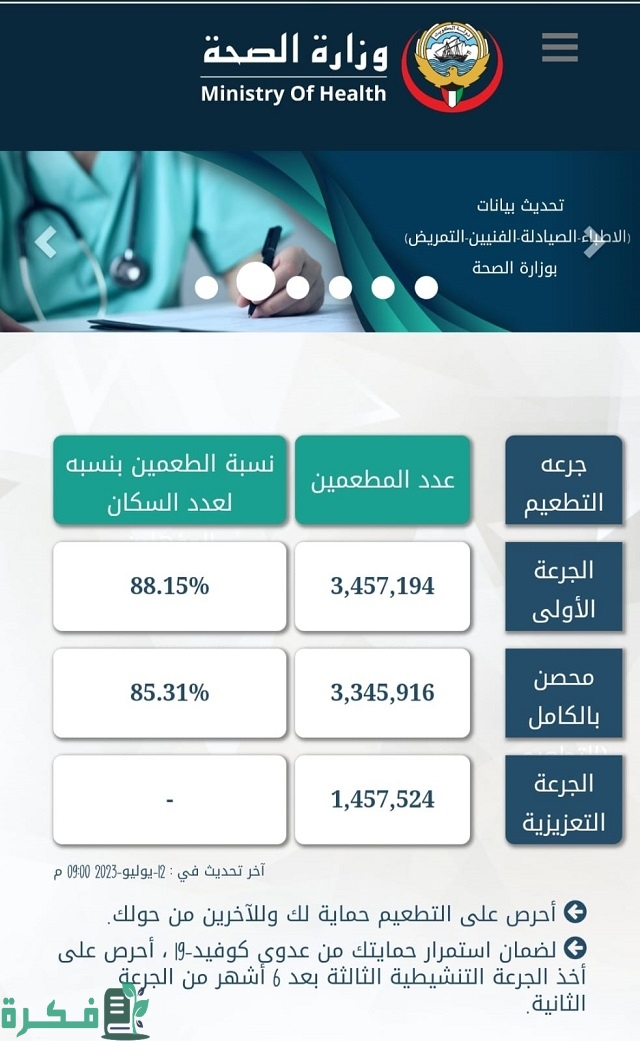Show the next banner slide
Viewport: 640px width, 1041px height.
click(593, 242)
